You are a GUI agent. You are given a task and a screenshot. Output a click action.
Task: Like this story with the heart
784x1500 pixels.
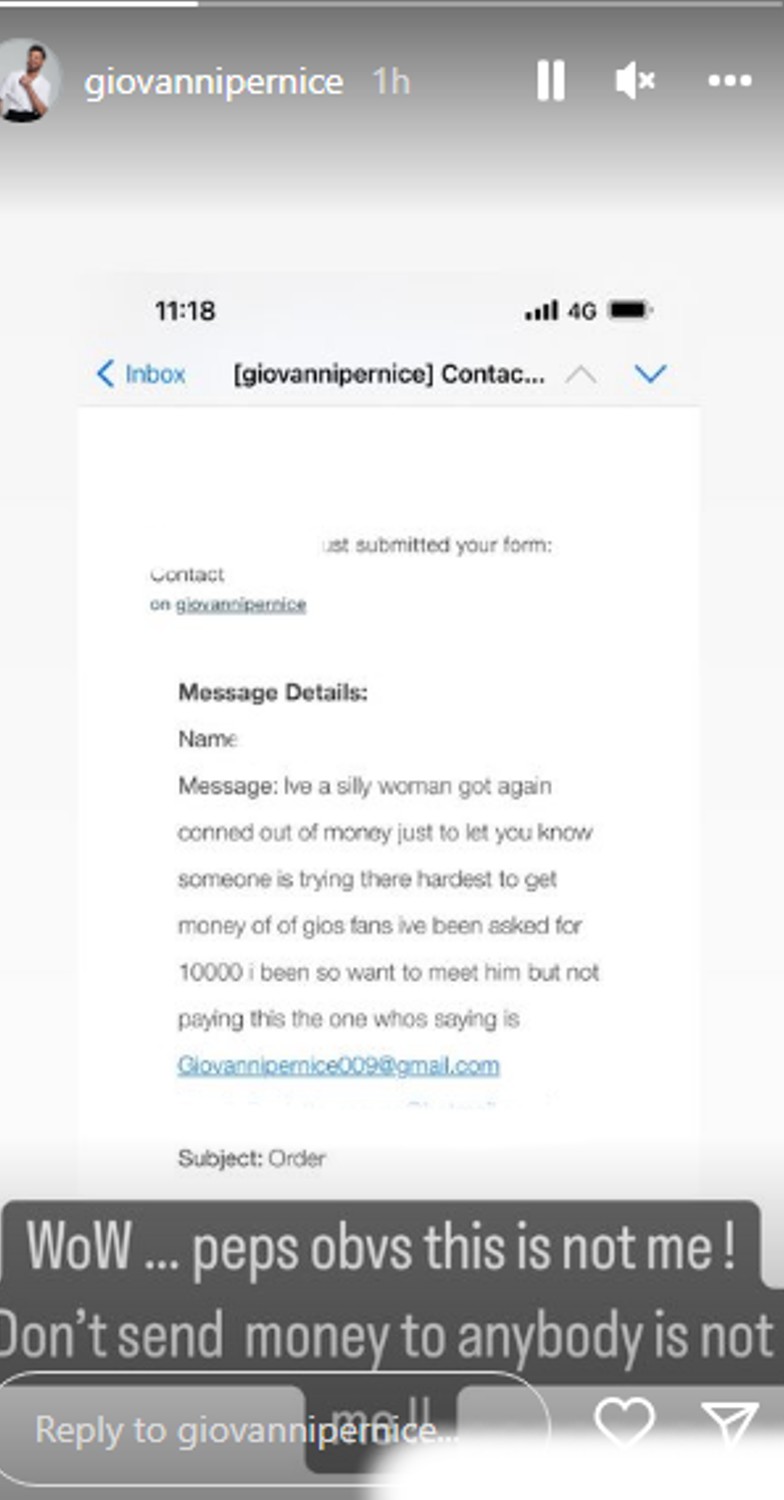[624, 1421]
